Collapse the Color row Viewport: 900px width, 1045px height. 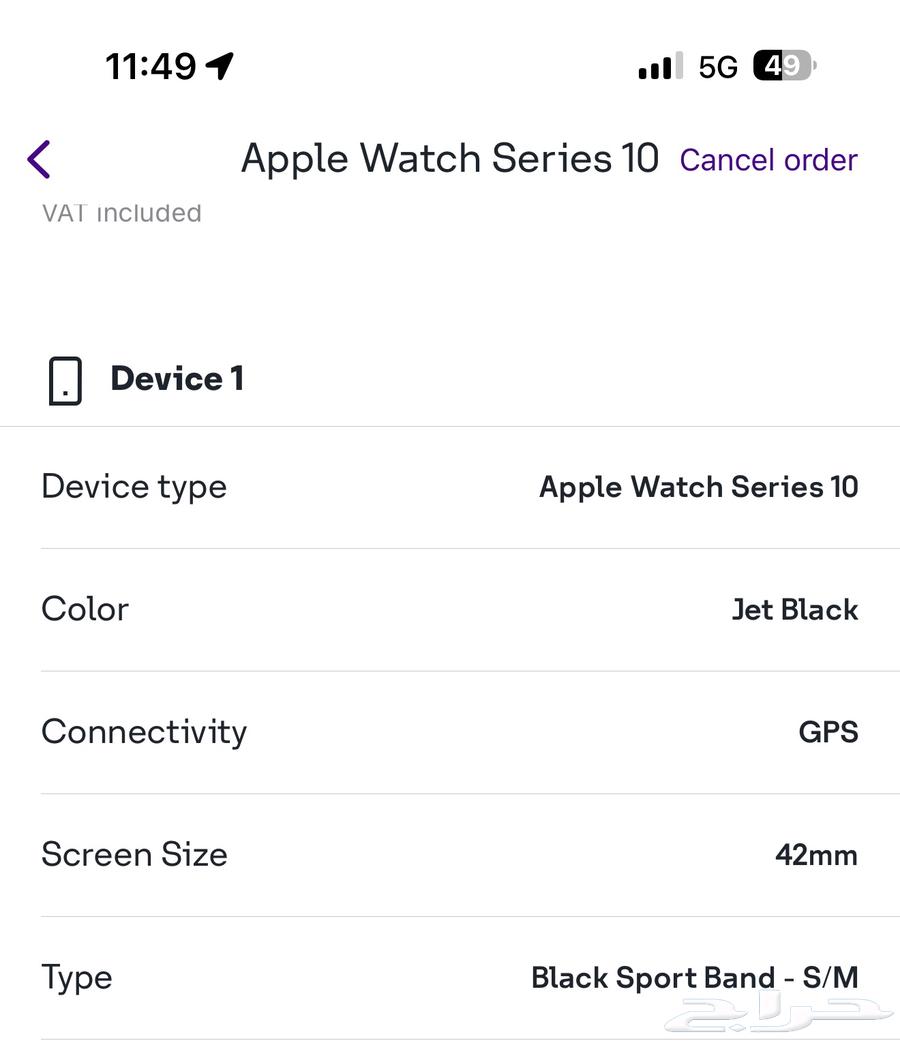450,610
